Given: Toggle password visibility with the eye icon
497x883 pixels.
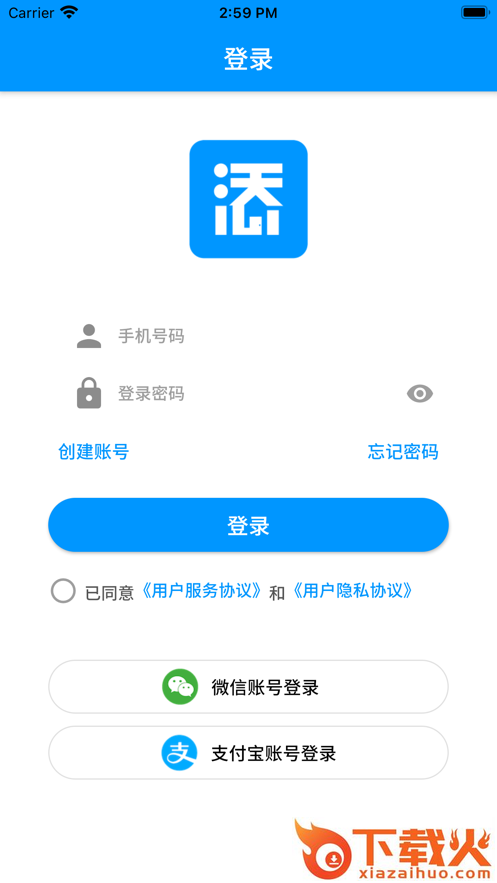Looking at the screenshot, I should [x=420, y=393].
